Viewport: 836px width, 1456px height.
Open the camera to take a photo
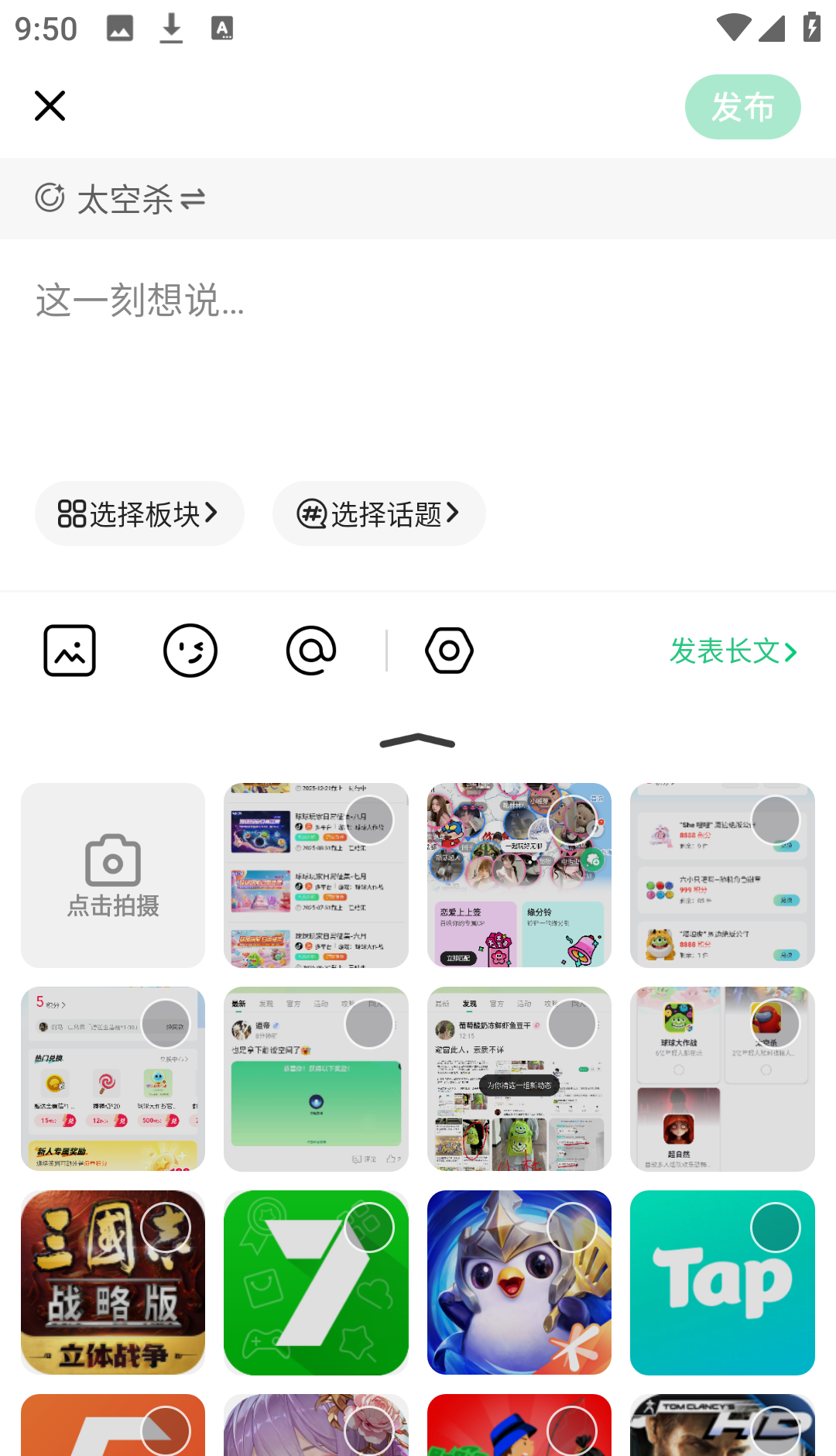point(112,875)
